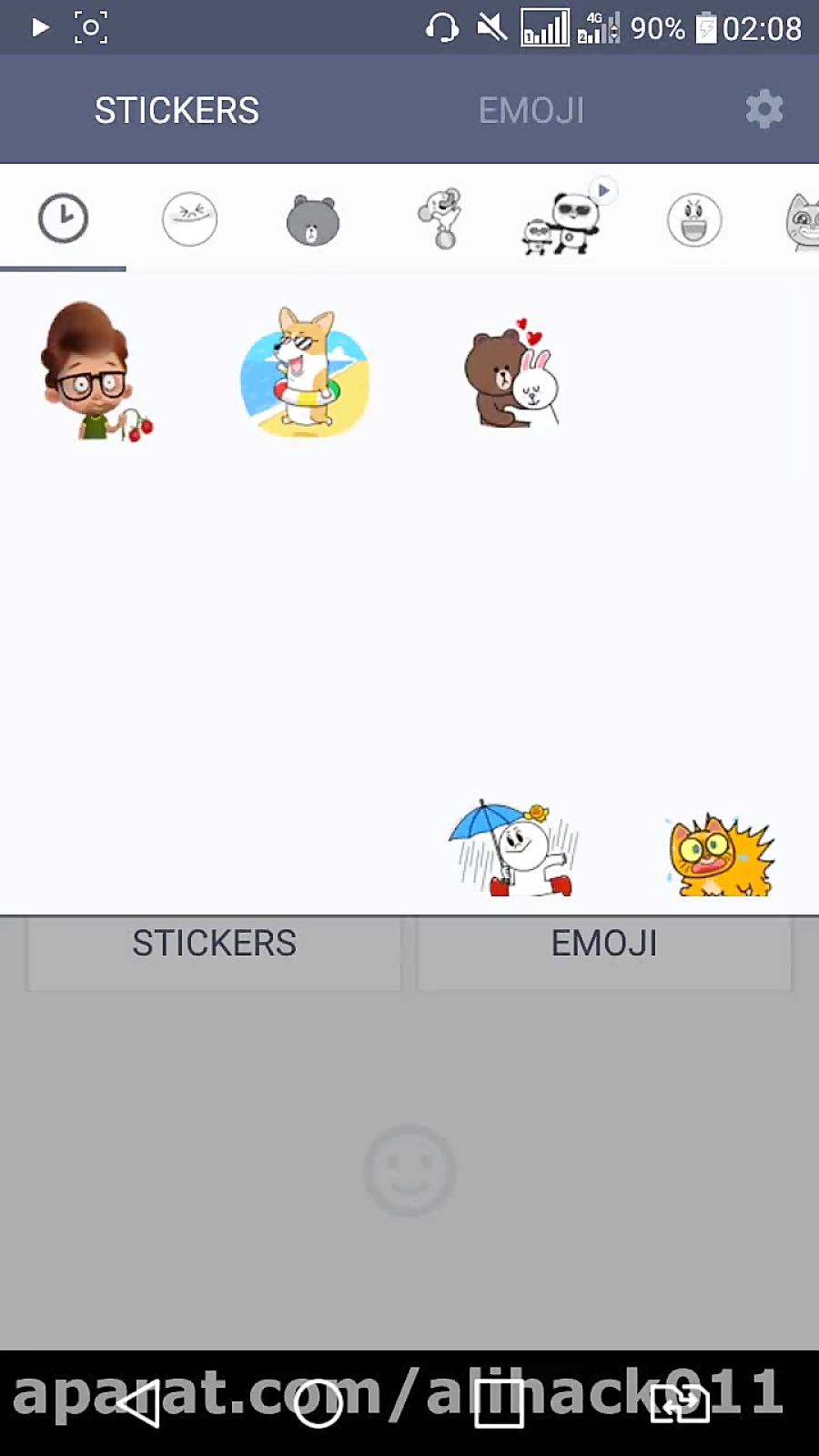Open the grinning round face sticker pack
This screenshot has height=1456, width=819.
[694, 220]
